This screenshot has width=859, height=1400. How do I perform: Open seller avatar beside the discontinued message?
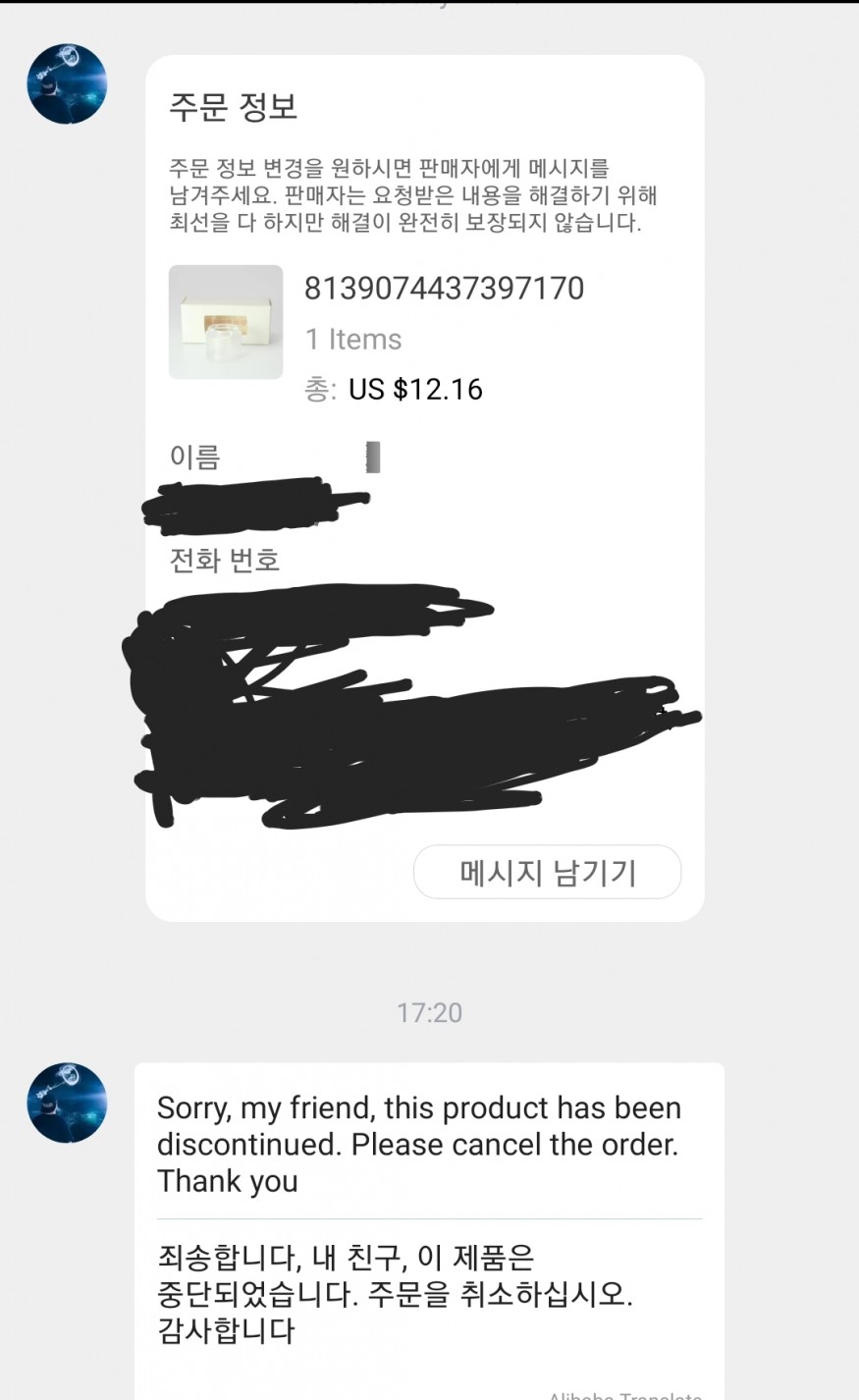(67, 1102)
